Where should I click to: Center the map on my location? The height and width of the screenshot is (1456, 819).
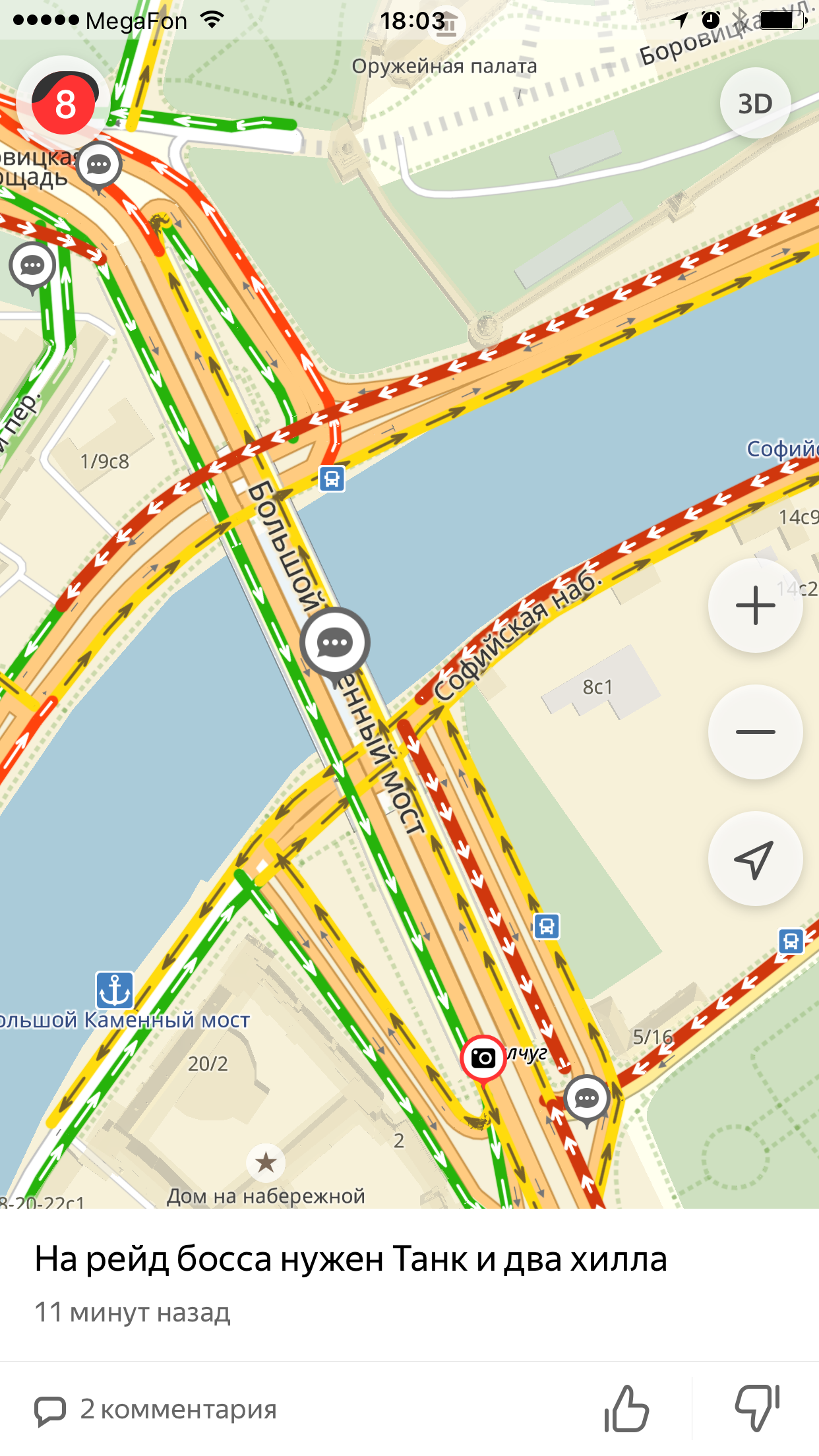tap(755, 859)
